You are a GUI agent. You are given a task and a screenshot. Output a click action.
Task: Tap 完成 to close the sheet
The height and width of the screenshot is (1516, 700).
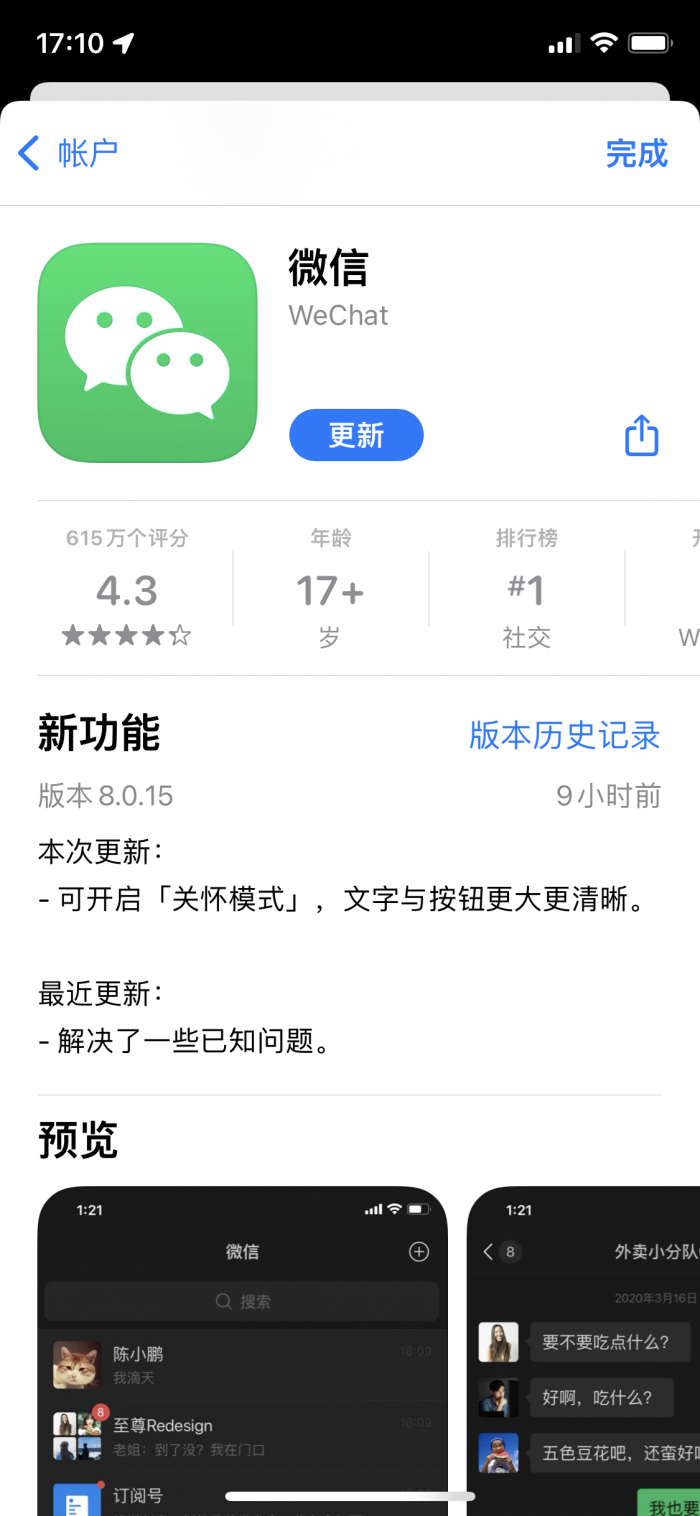pos(636,154)
